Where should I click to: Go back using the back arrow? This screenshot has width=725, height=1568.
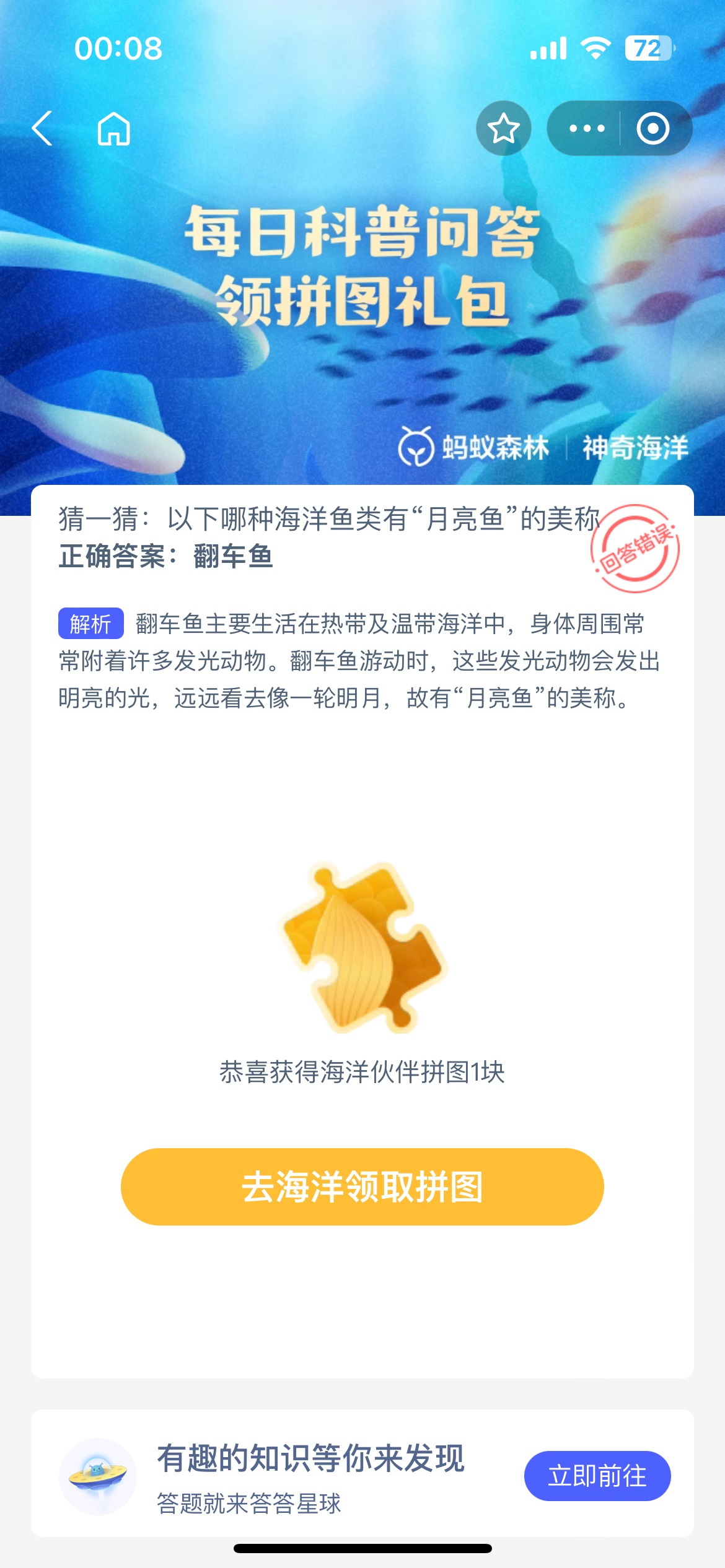pyautogui.click(x=42, y=129)
